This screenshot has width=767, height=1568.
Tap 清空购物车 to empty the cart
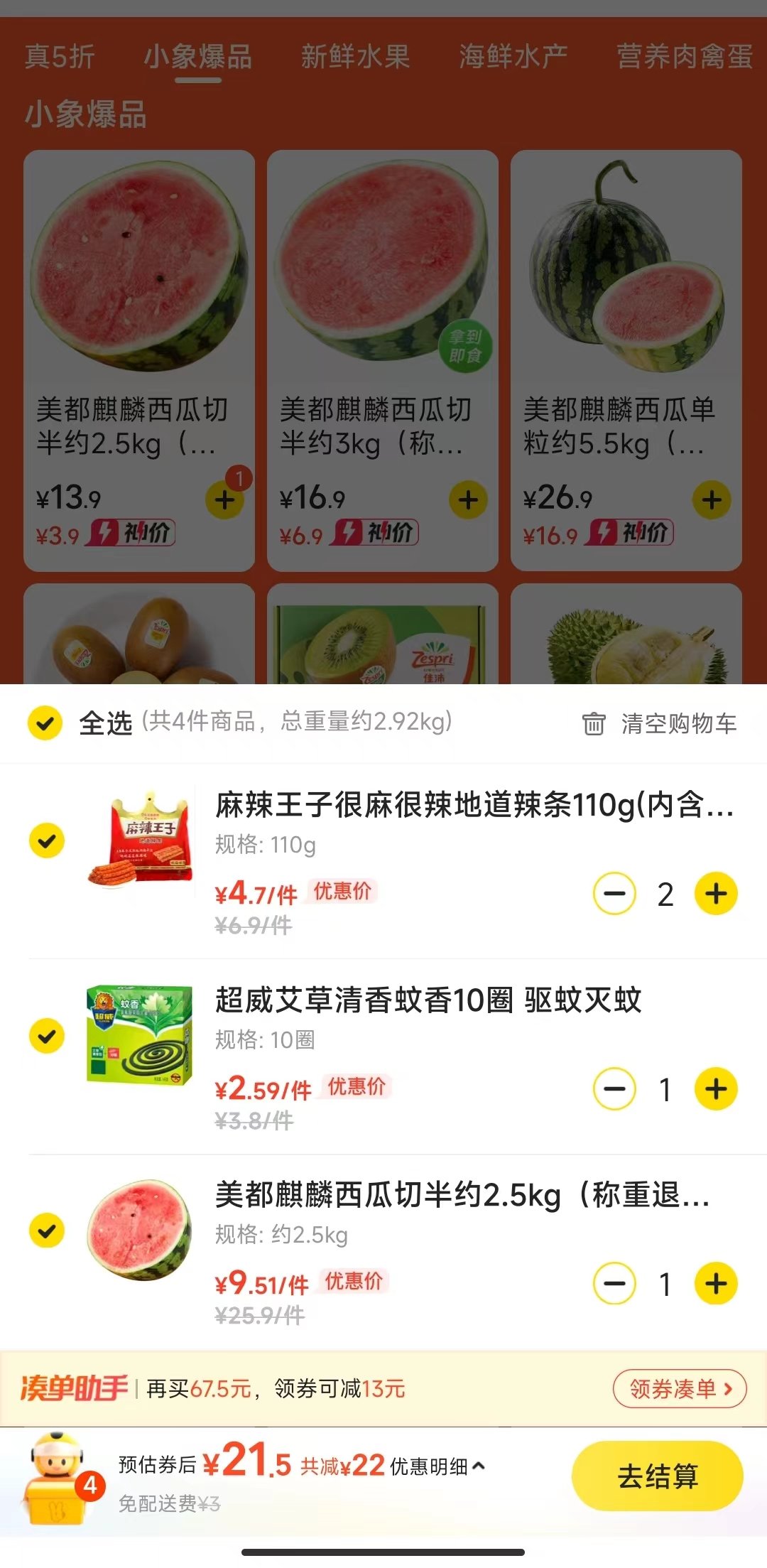point(660,724)
